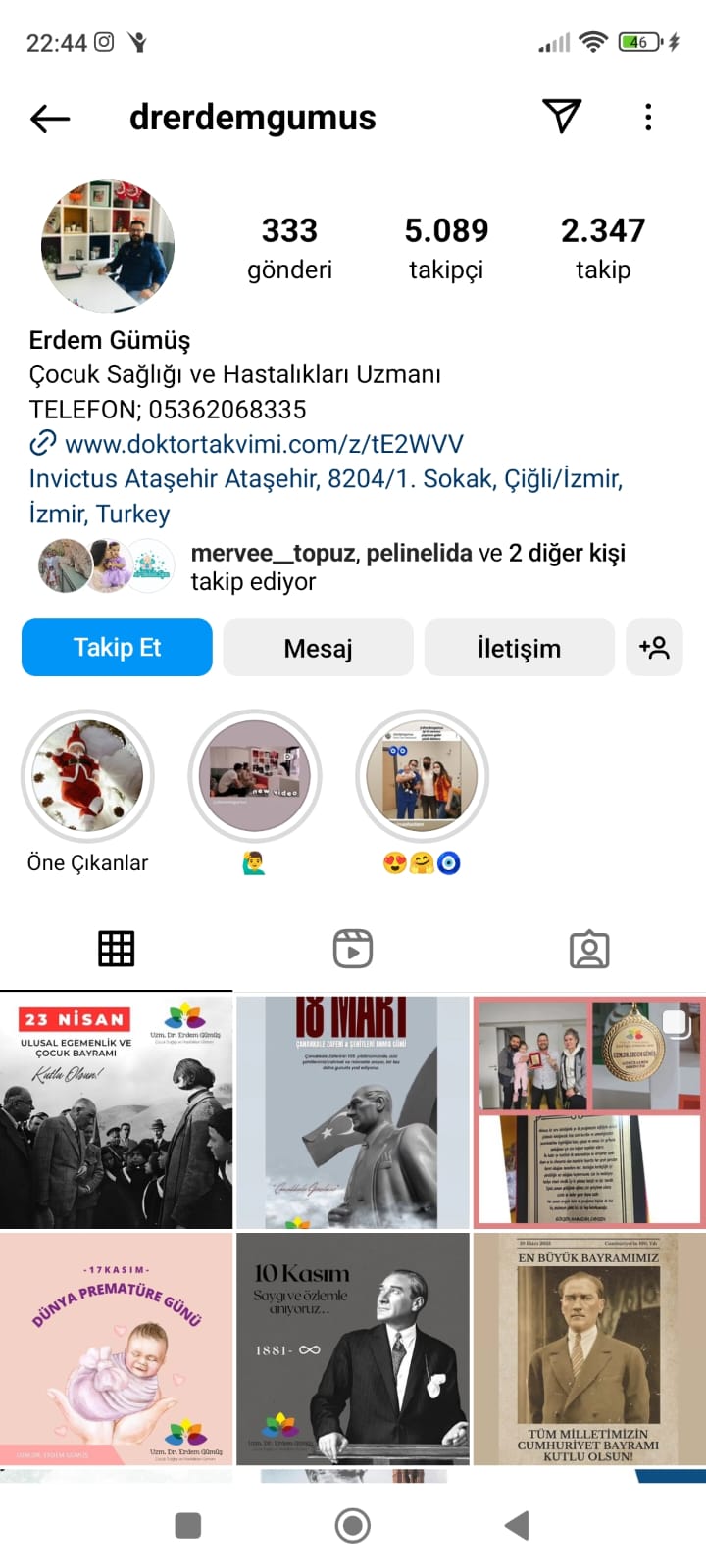Open the direct message paper plane icon
Image resolution: width=706 pixels, height=1568 pixels.
pyautogui.click(x=562, y=116)
